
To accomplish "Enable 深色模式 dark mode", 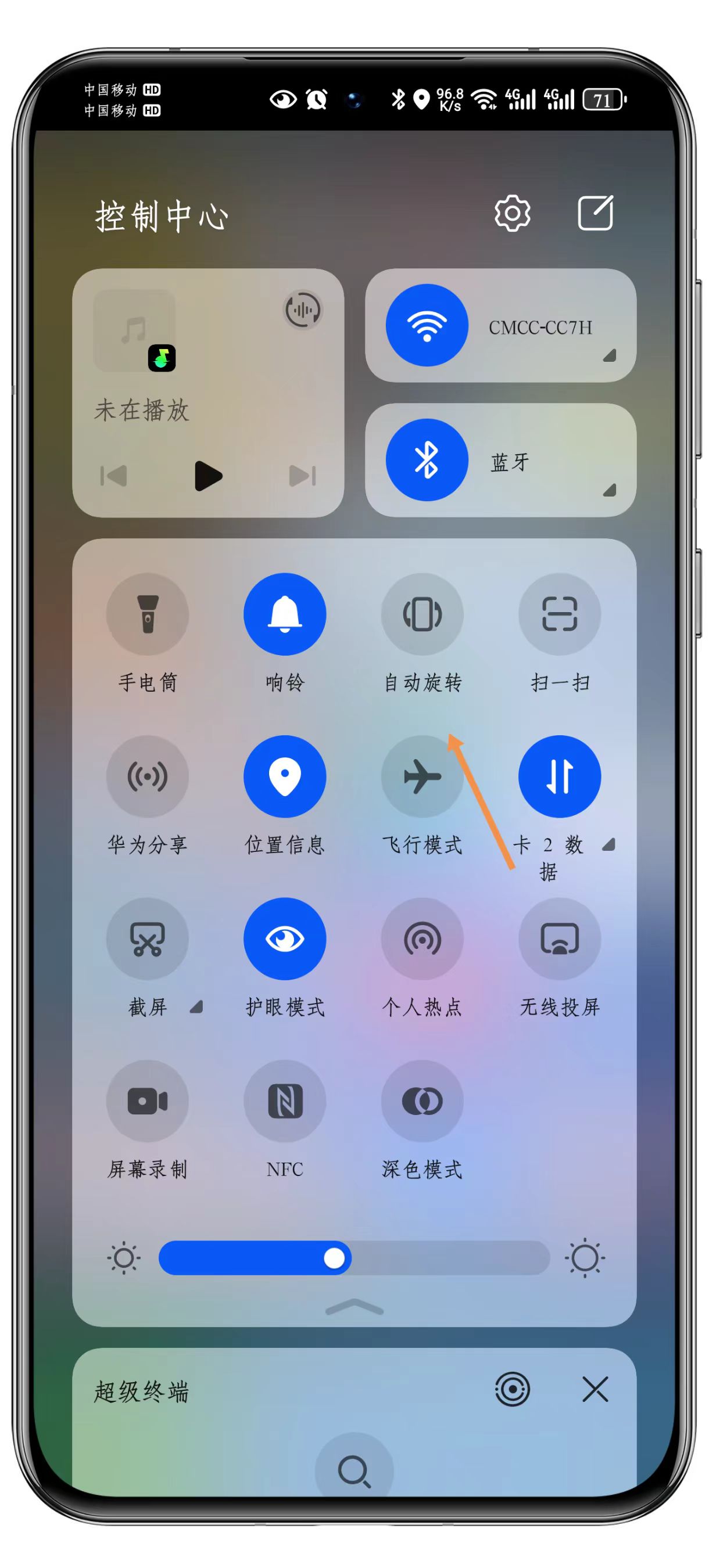I will coord(422,1102).
